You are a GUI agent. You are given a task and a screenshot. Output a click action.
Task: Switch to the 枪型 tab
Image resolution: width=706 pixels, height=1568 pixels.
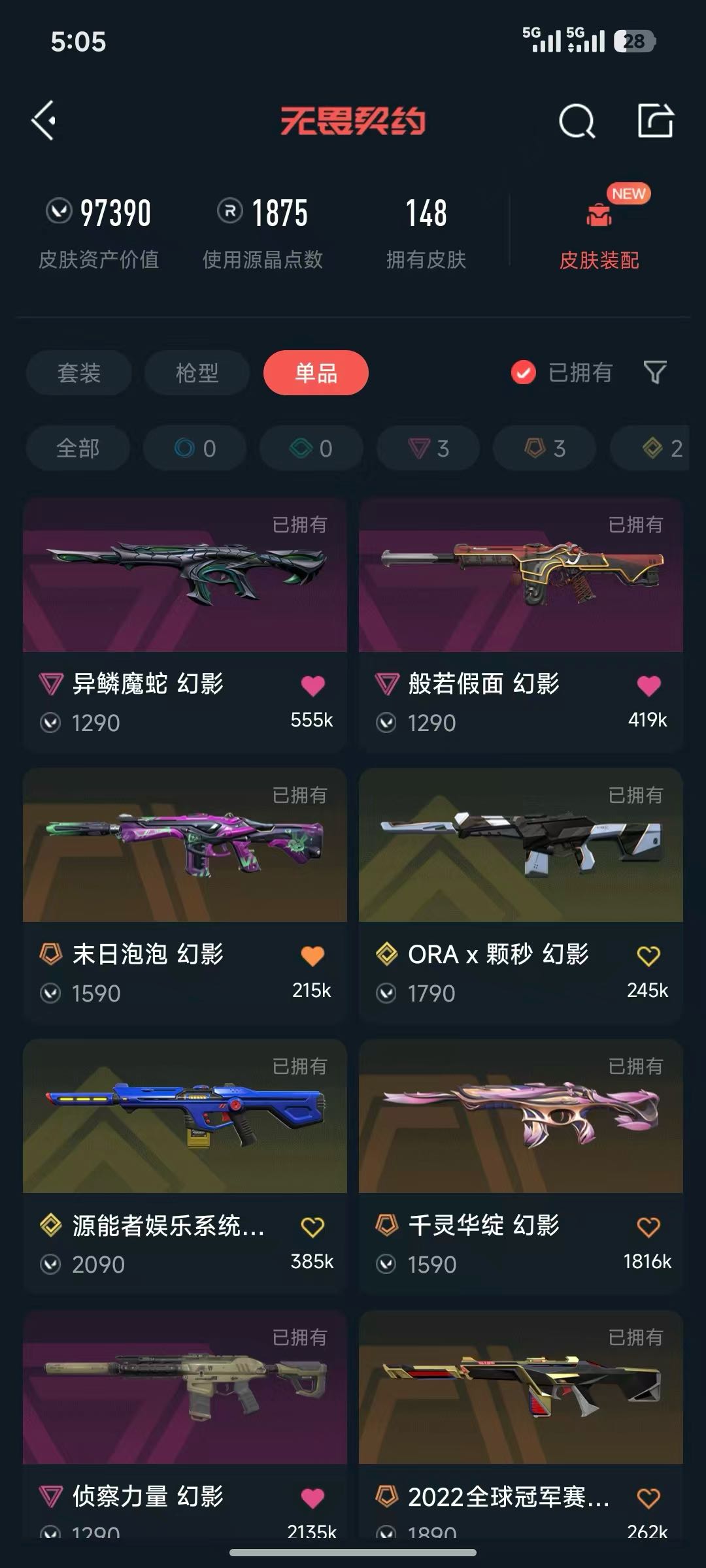(197, 373)
